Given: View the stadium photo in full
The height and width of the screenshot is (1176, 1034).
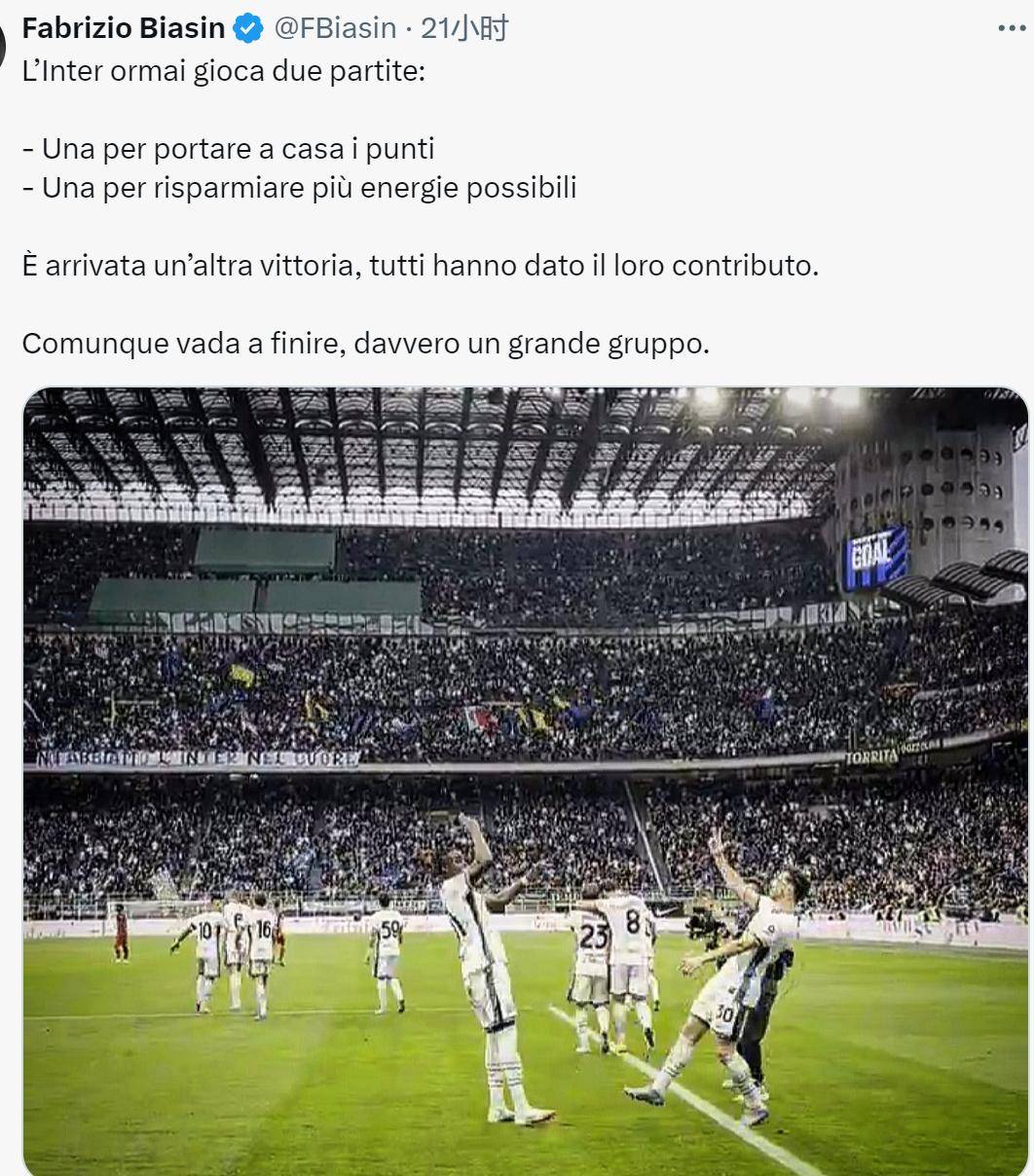Looking at the screenshot, I should point(525,779).
